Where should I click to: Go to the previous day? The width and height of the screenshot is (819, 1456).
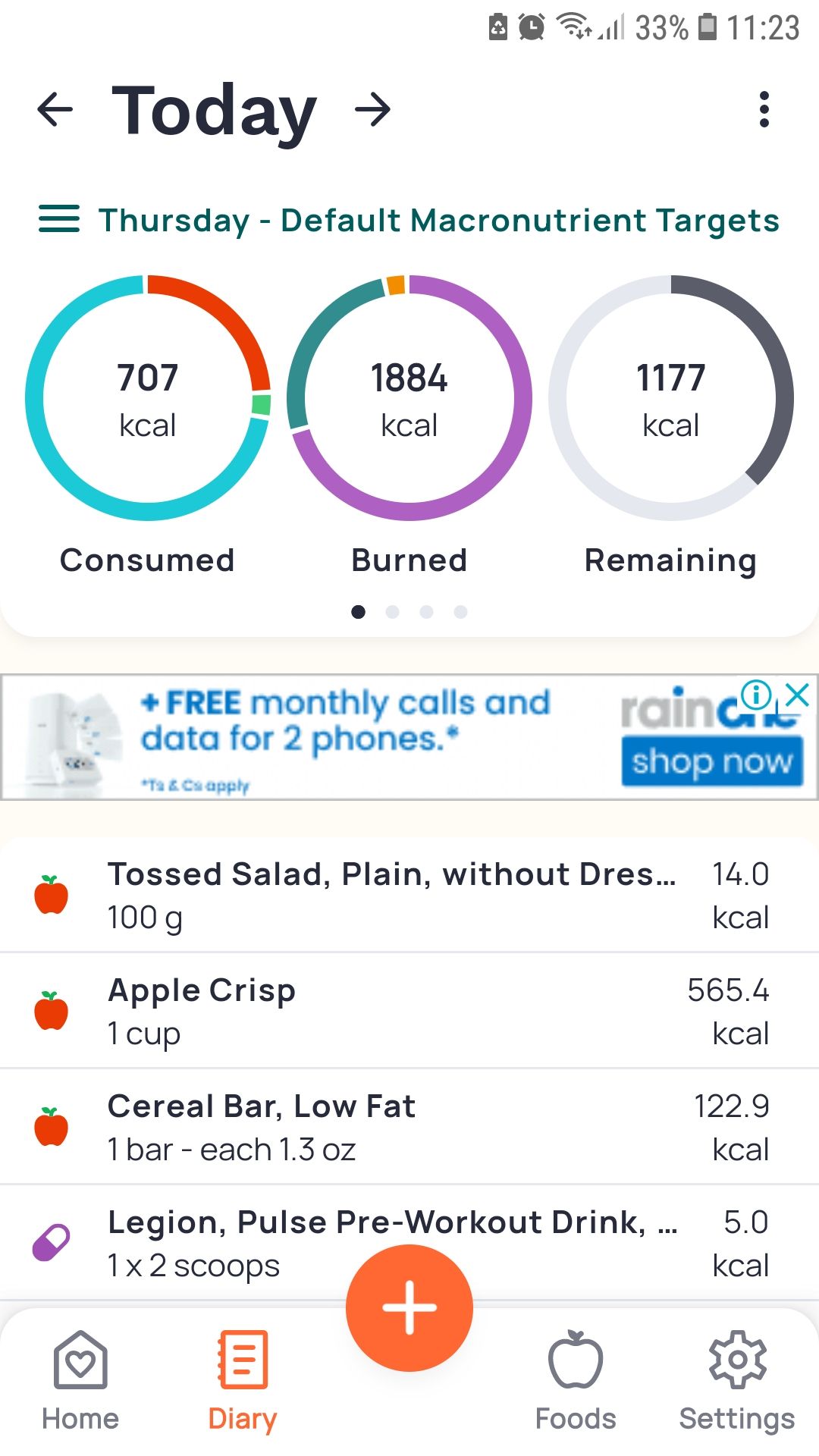click(x=55, y=110)
